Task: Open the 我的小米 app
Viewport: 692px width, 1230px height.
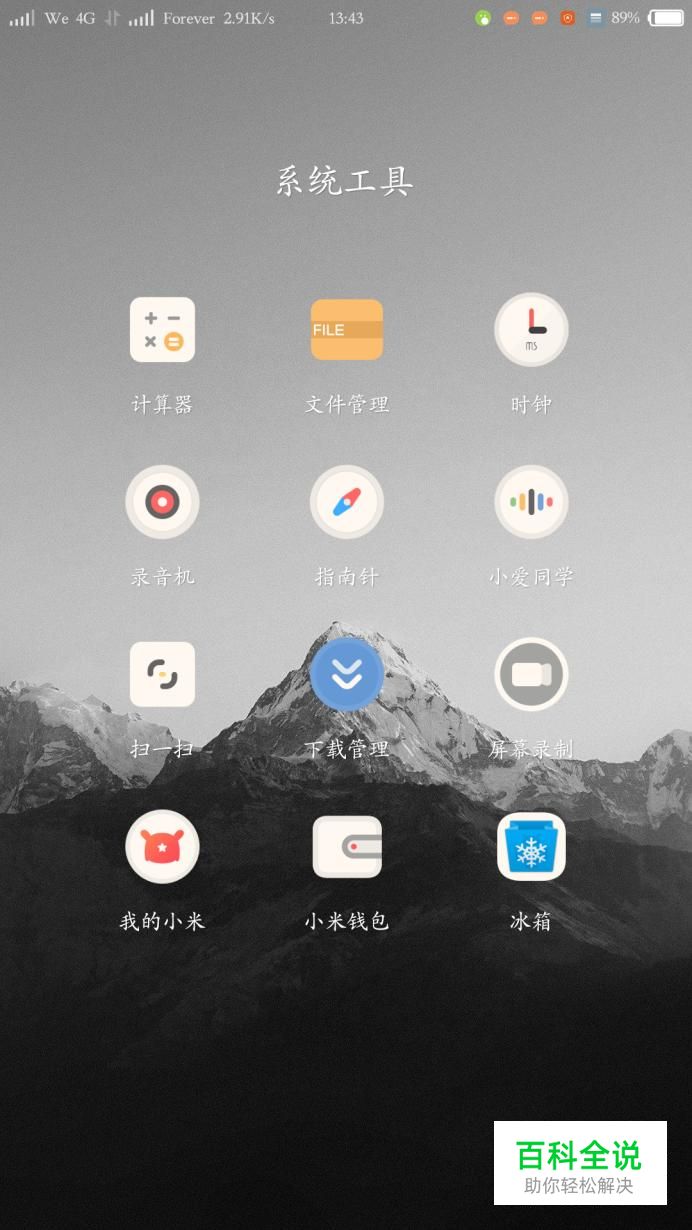Action: pyautogui.click(x=162, y=847)
